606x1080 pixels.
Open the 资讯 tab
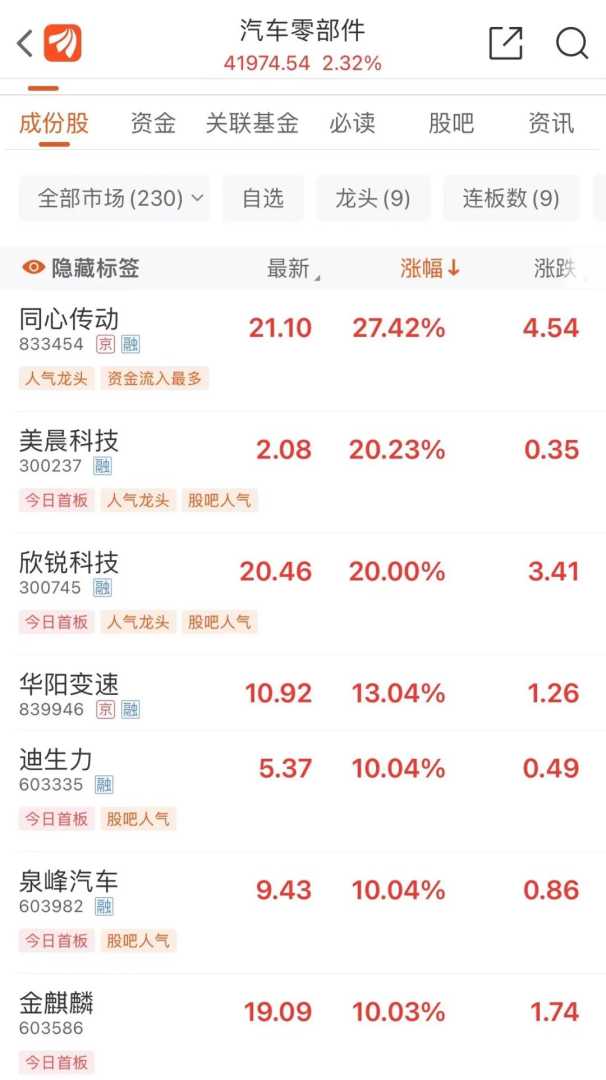(x=551, y=124)
